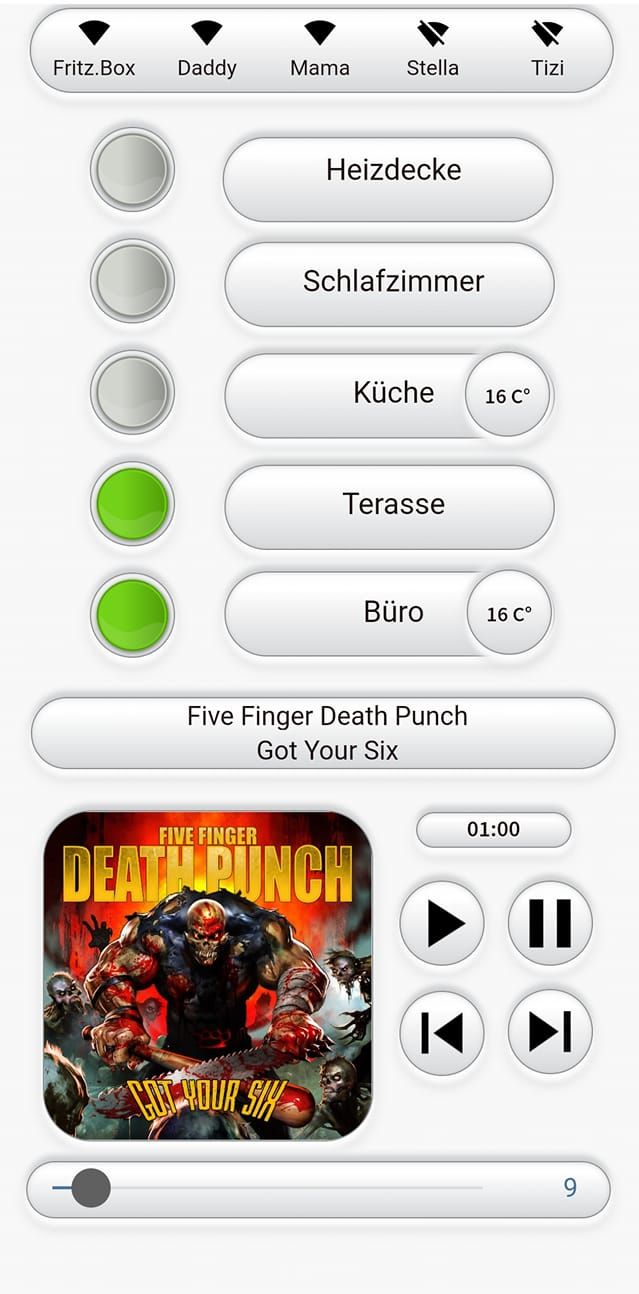Toggle the indicator light next to Schlafzimmer
This screenshot has width=639, height=1294.
[132, 281]
